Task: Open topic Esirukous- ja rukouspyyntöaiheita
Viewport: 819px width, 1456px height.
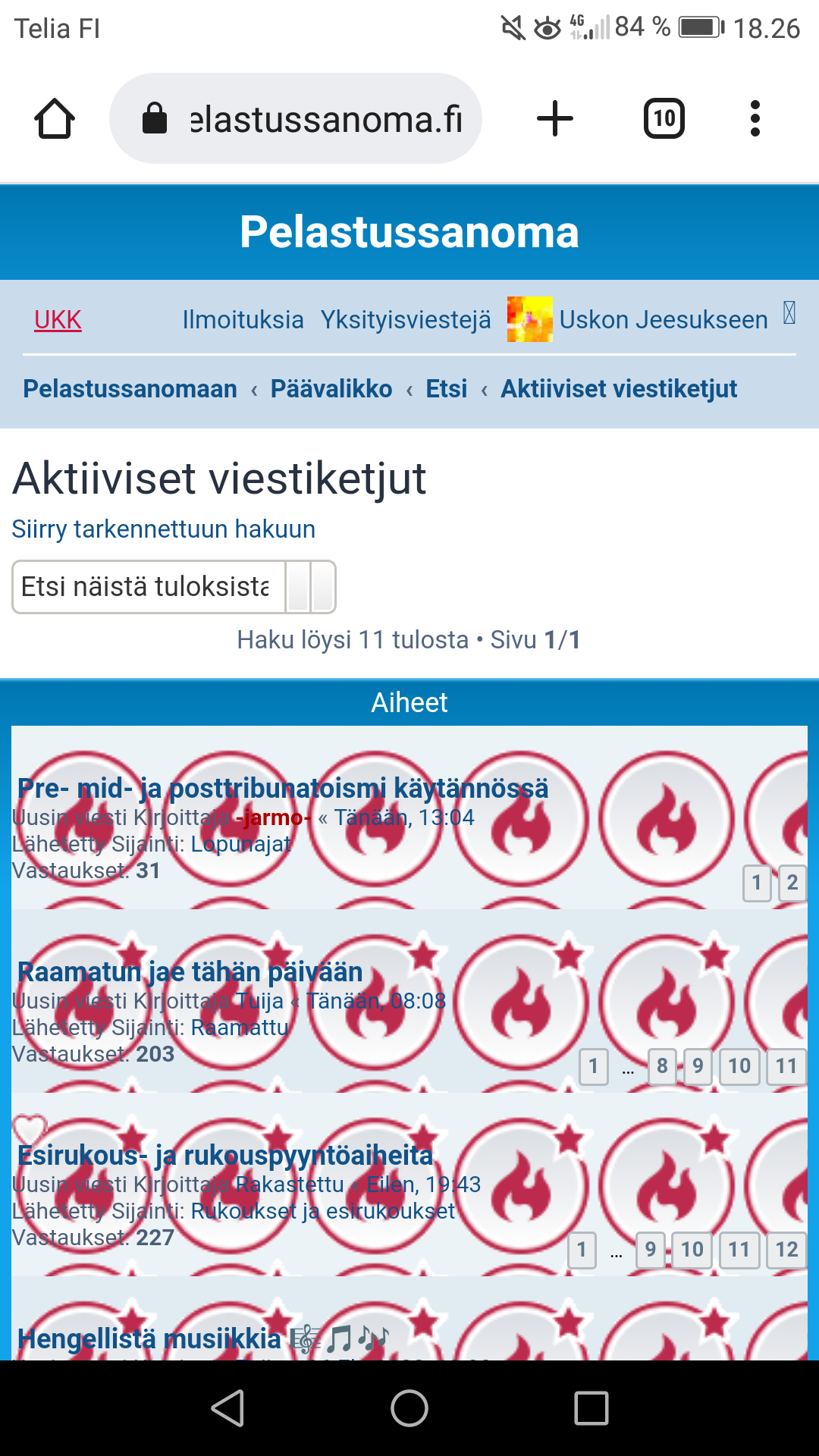Action: coord(225,1156)
